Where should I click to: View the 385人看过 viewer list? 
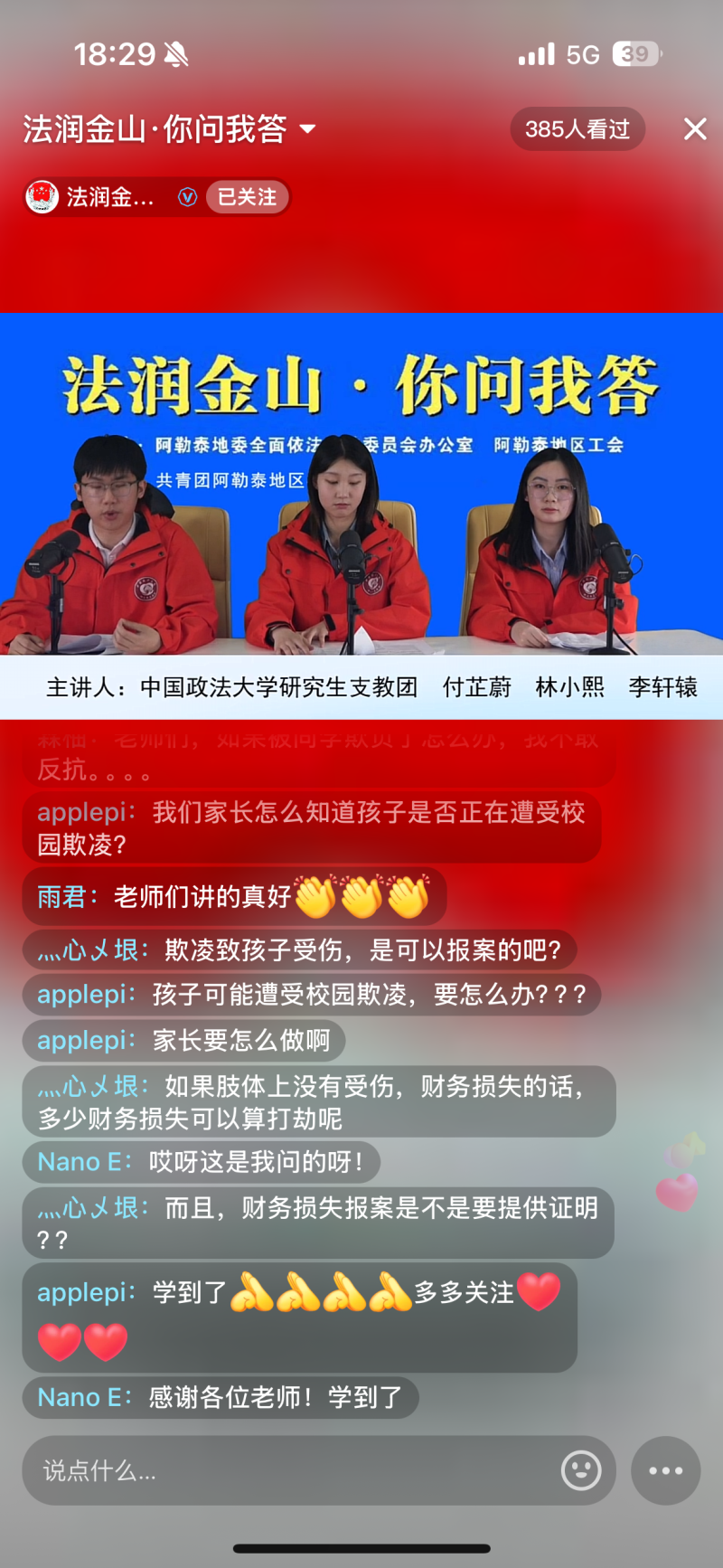click(577, 129)
